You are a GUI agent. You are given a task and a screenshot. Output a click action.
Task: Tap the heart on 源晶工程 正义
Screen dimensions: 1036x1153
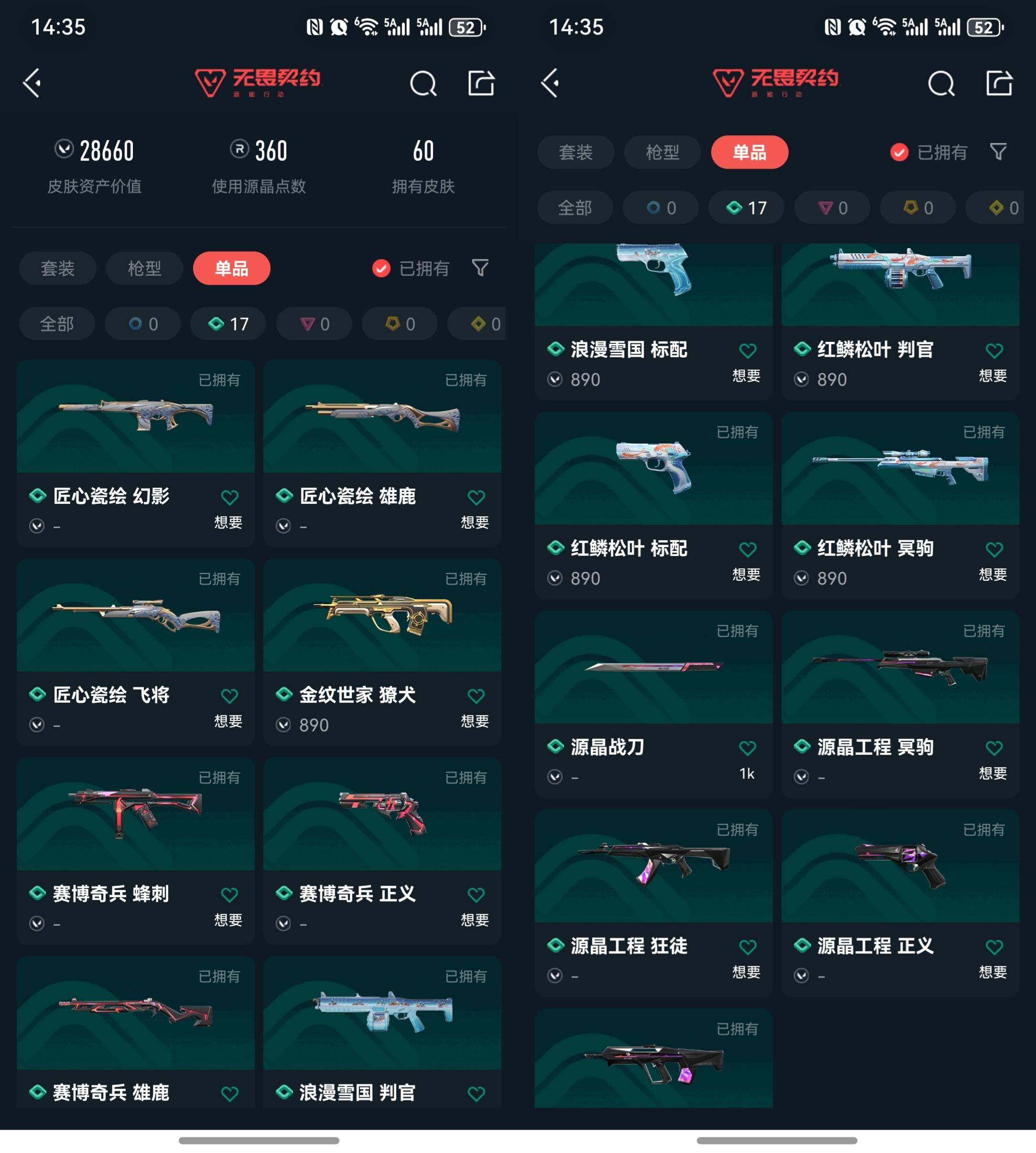pos(994,946)
